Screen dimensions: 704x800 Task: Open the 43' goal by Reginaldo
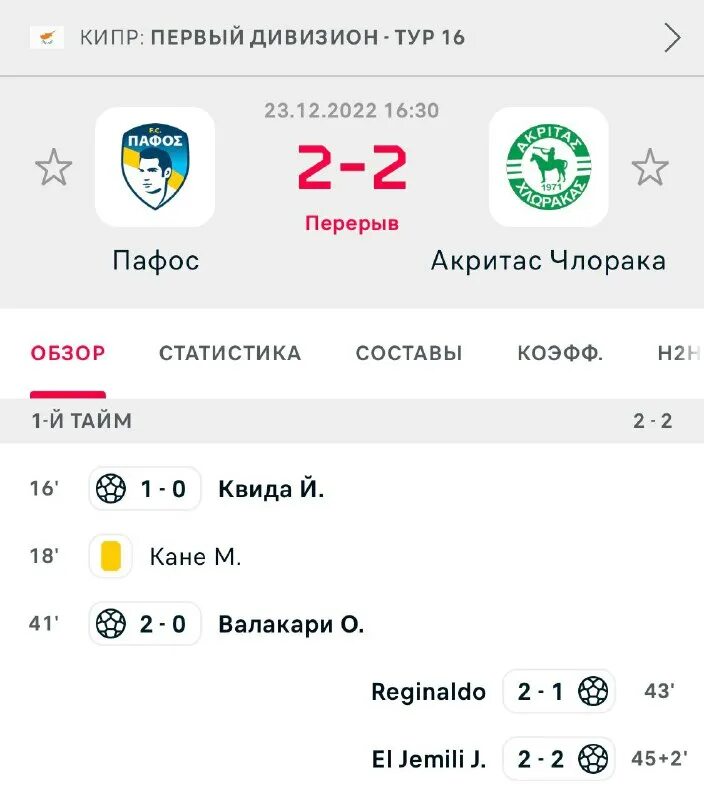pyautogui.click(x=428, y=692)
